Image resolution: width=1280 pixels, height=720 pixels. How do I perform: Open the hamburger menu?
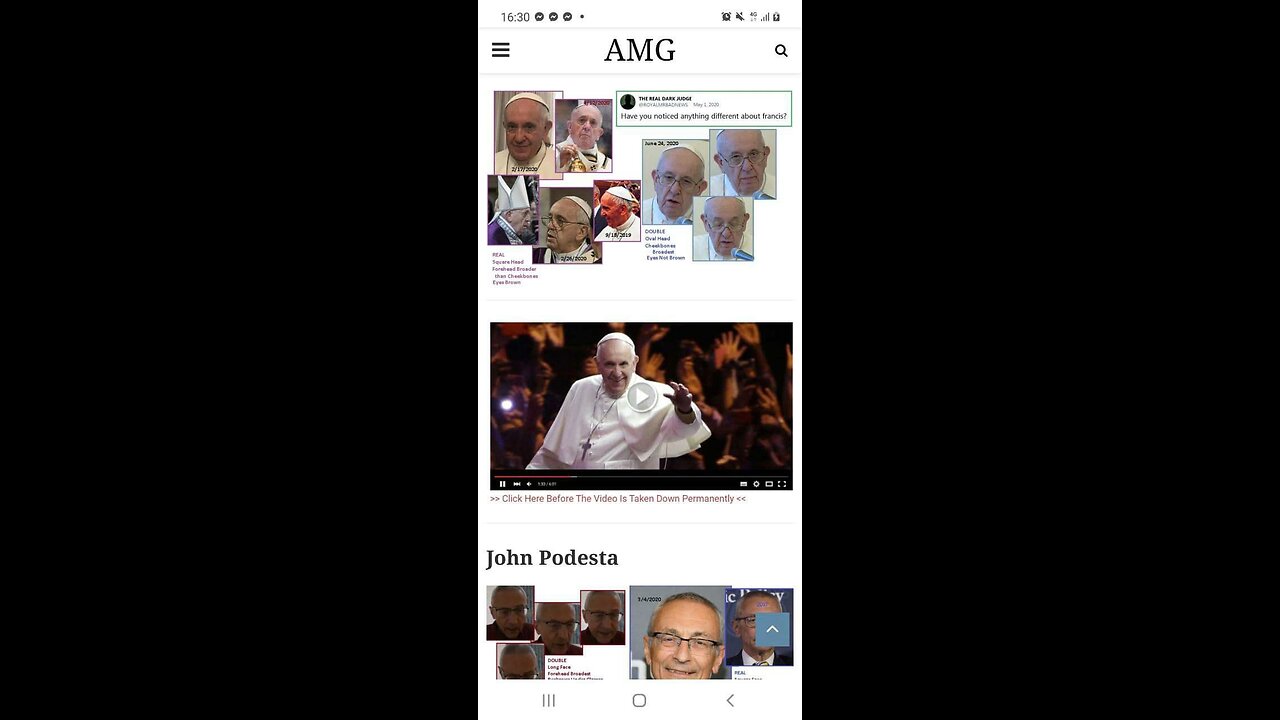501,50
